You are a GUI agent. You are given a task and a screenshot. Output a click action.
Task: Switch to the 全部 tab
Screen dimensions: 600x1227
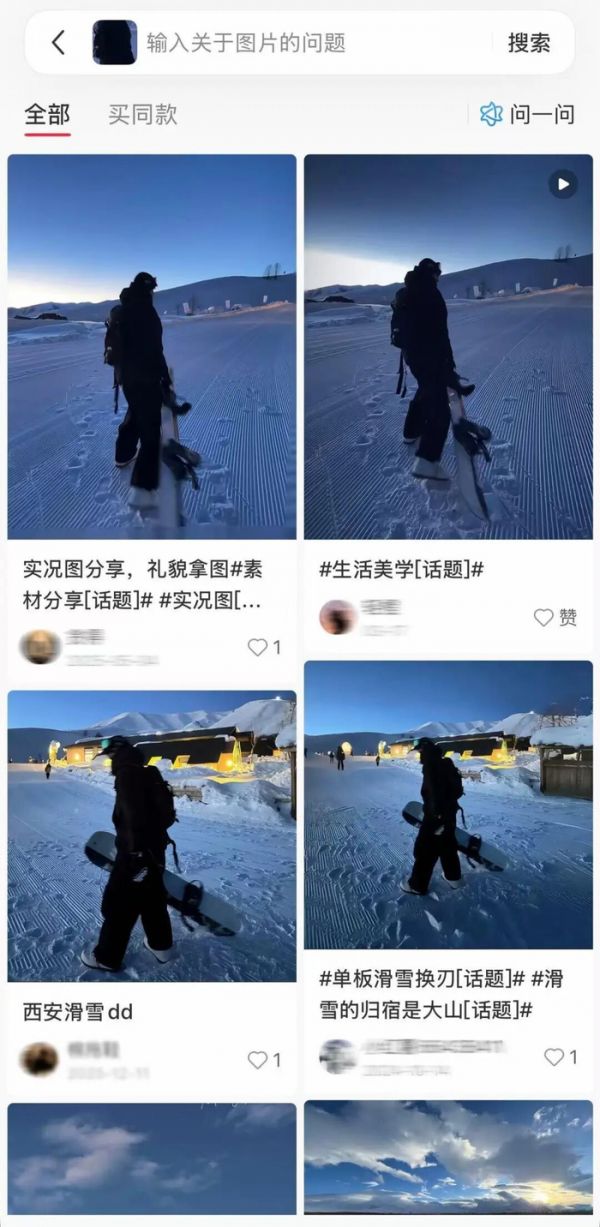47,114
